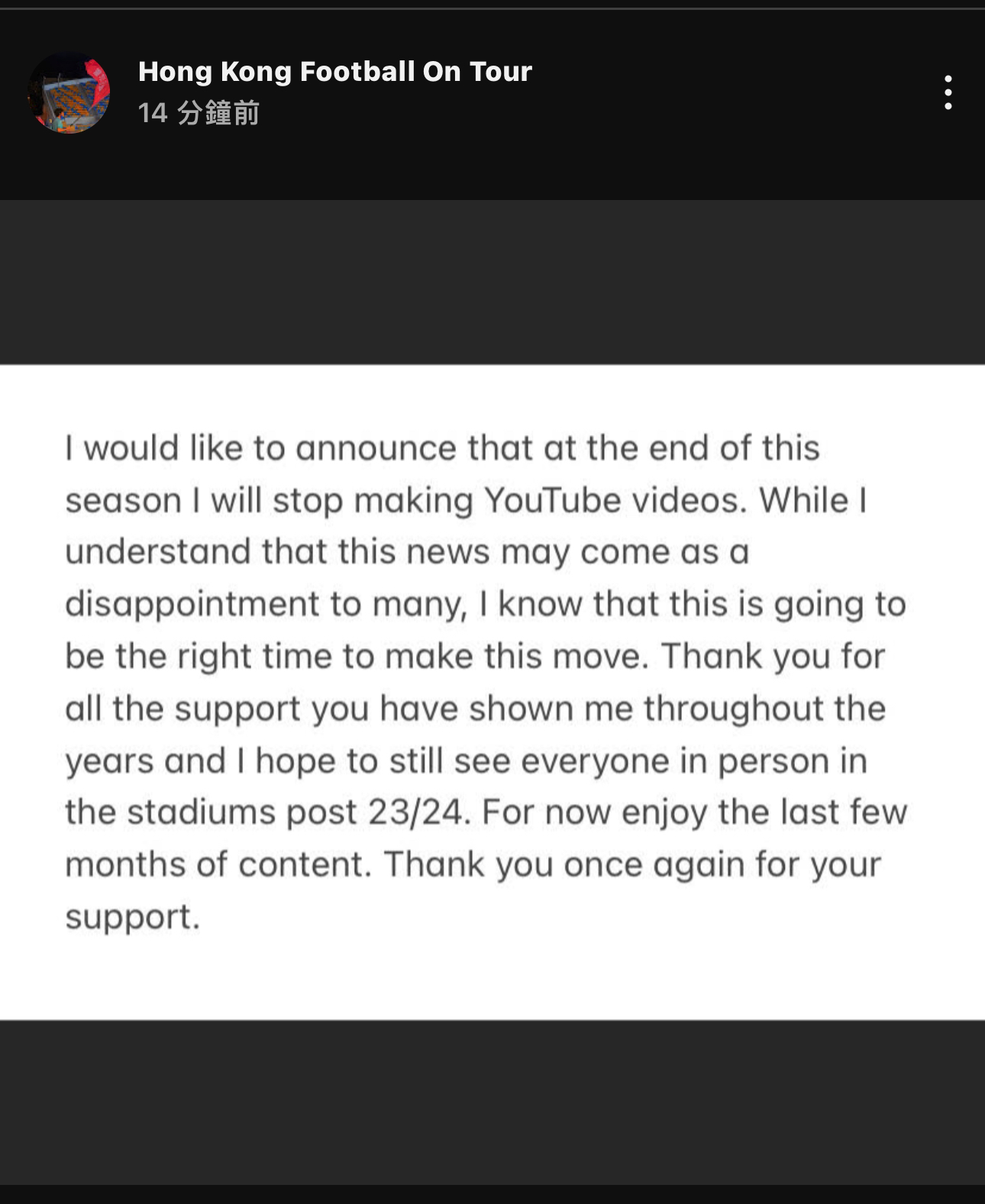
Task: Enlarge the announcement image in the post
Action: (492, 691)
